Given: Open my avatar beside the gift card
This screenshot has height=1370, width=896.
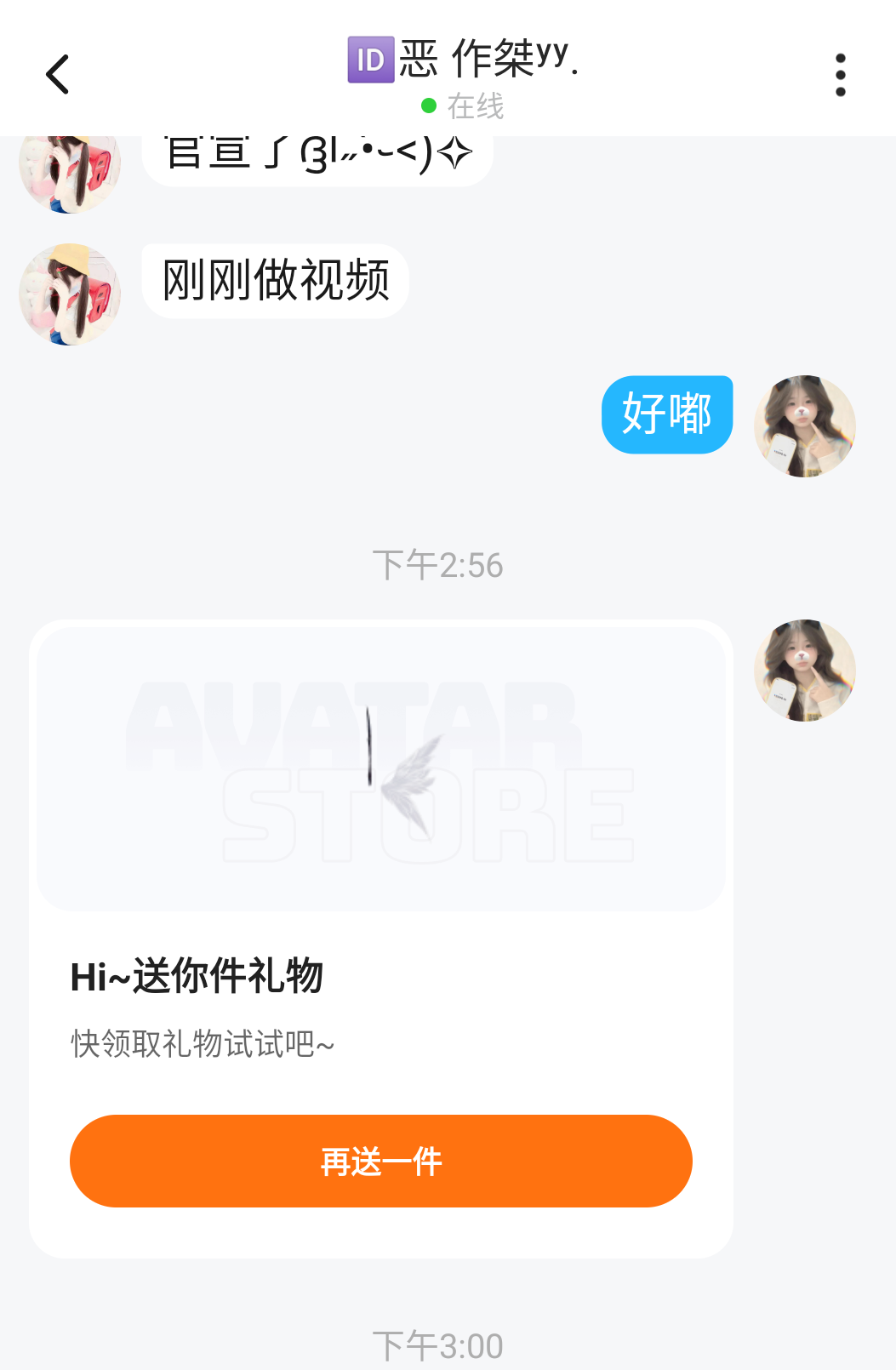Looking at the screenshot, I should pyautogui.click(x=804, y=671).
